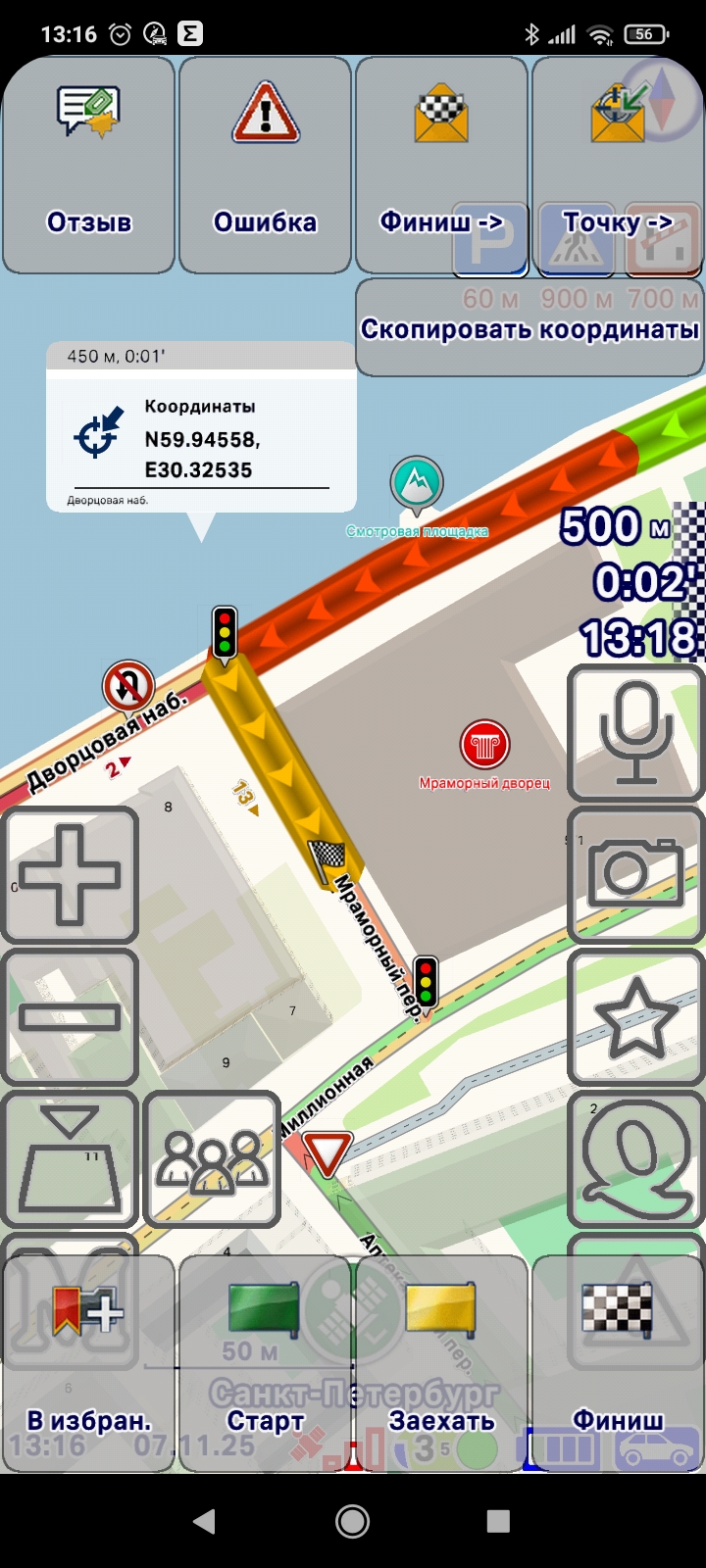The width and height of the screenshot is (706, 1568).
Task: Open the Отзыв feedback button
Action: coord(89,165)
